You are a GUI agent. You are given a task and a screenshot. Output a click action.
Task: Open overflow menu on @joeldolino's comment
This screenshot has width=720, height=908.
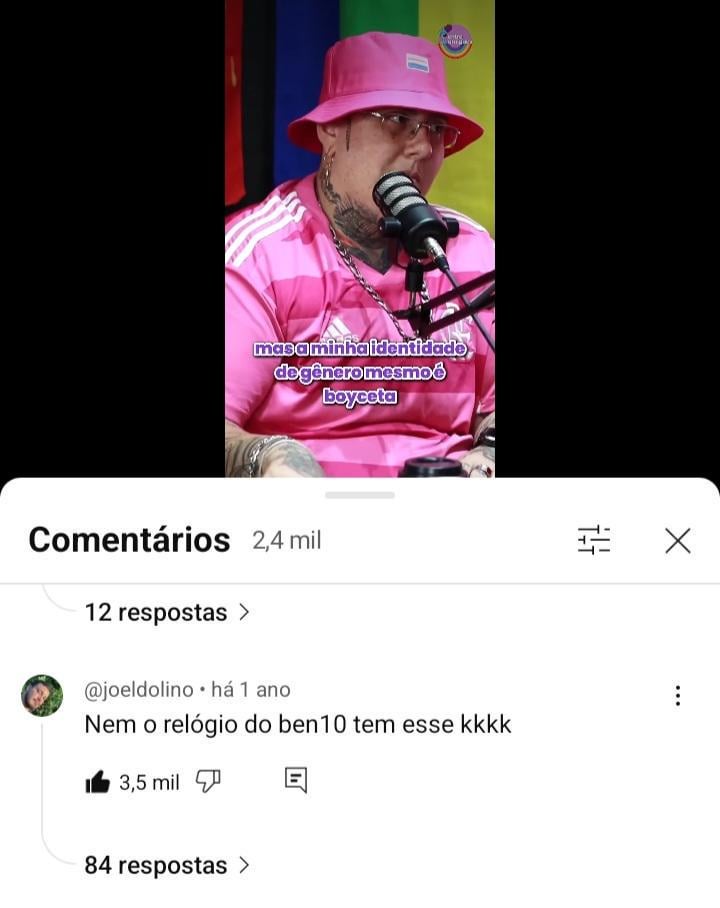tap(677, 695)
